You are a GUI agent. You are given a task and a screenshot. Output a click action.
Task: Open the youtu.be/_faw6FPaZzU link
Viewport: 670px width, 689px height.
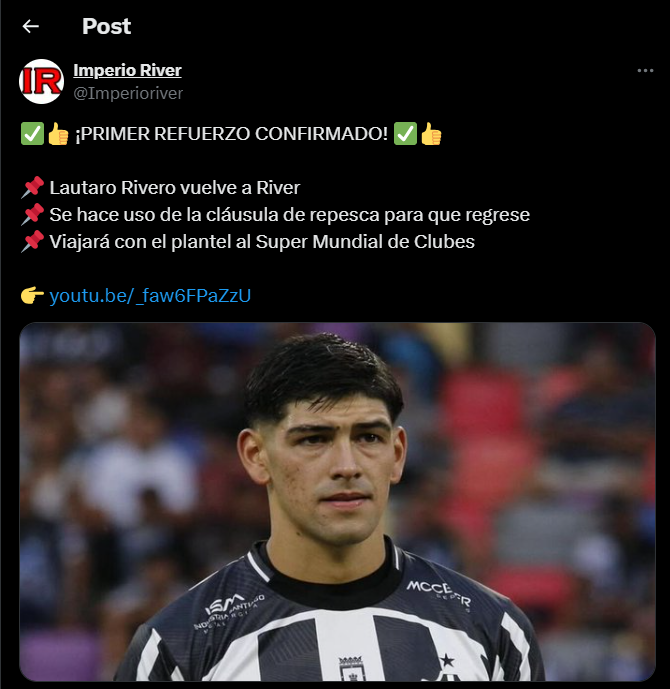(150, 295)
